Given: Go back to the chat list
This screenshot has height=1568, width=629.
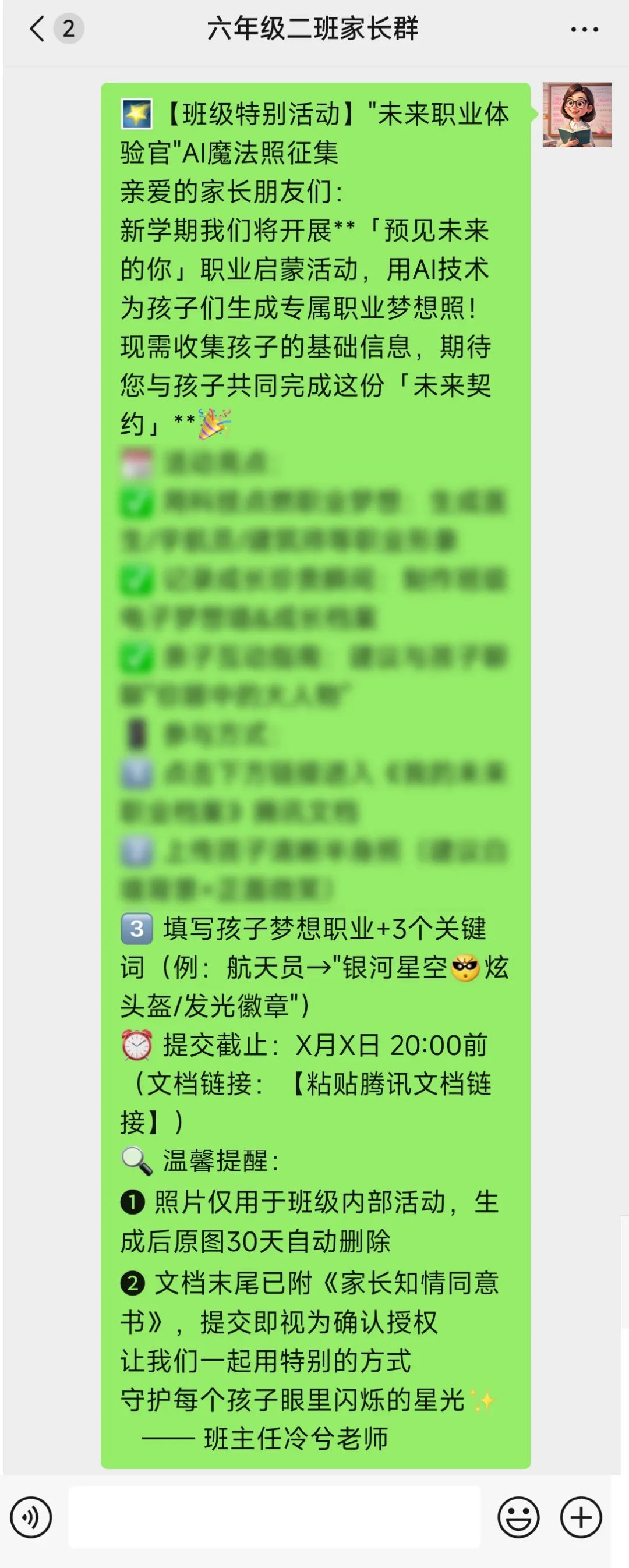Looking at the screenshot, I should pyautogui.click(x=38, y=29).
